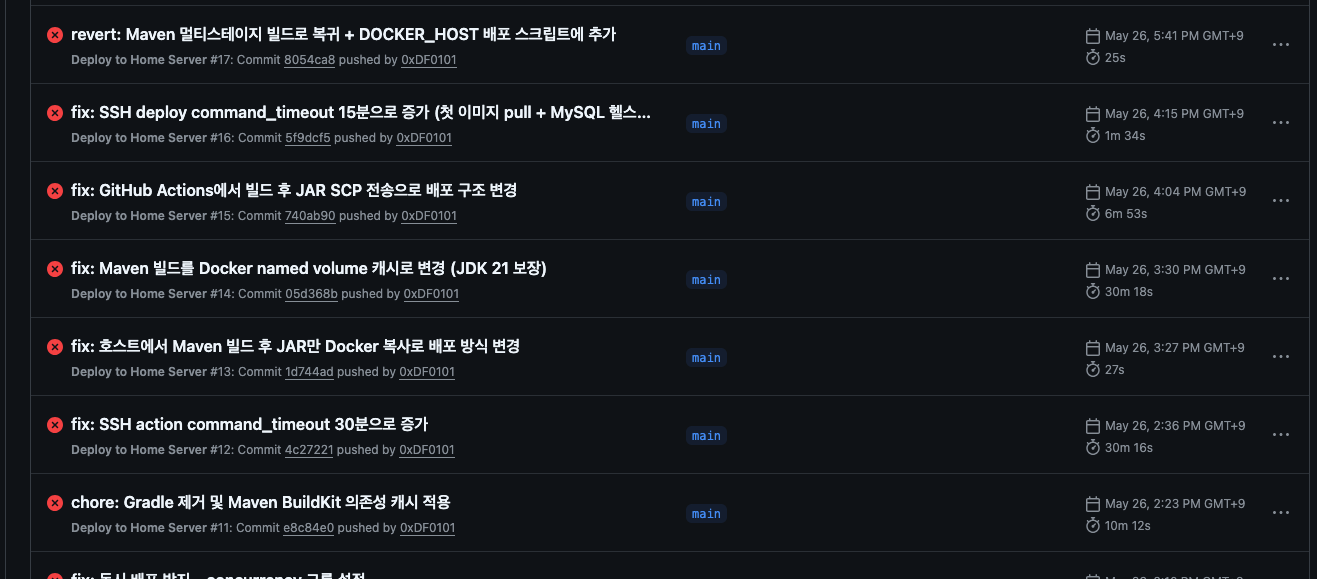Open the SSH deploy command_timeout 15분 run
This screenshot has width=1317, height=579.
click(361, 112)
